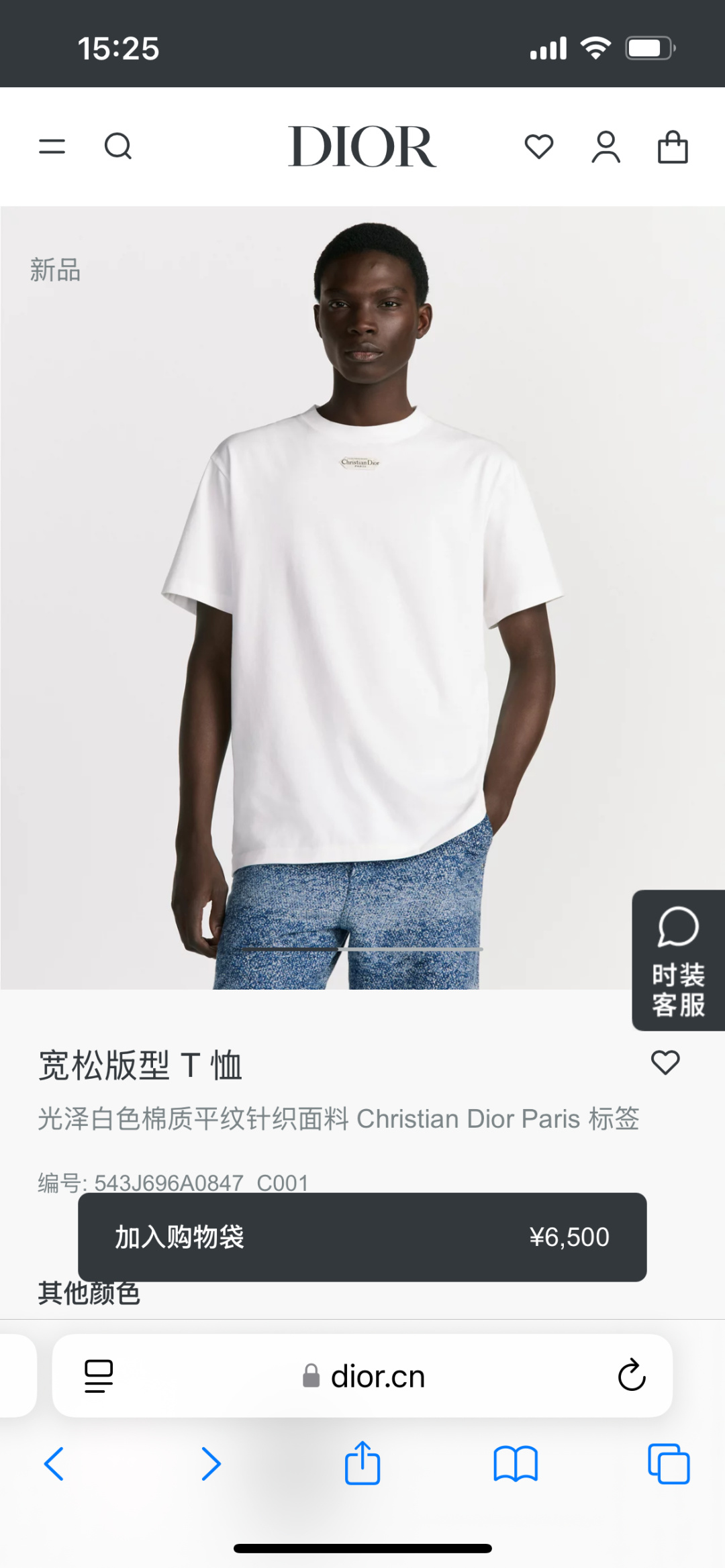725x1568 pixels.
Task: Add the T-shirt to wishlist via heart icon
Action: click(x=665, y=1062)
